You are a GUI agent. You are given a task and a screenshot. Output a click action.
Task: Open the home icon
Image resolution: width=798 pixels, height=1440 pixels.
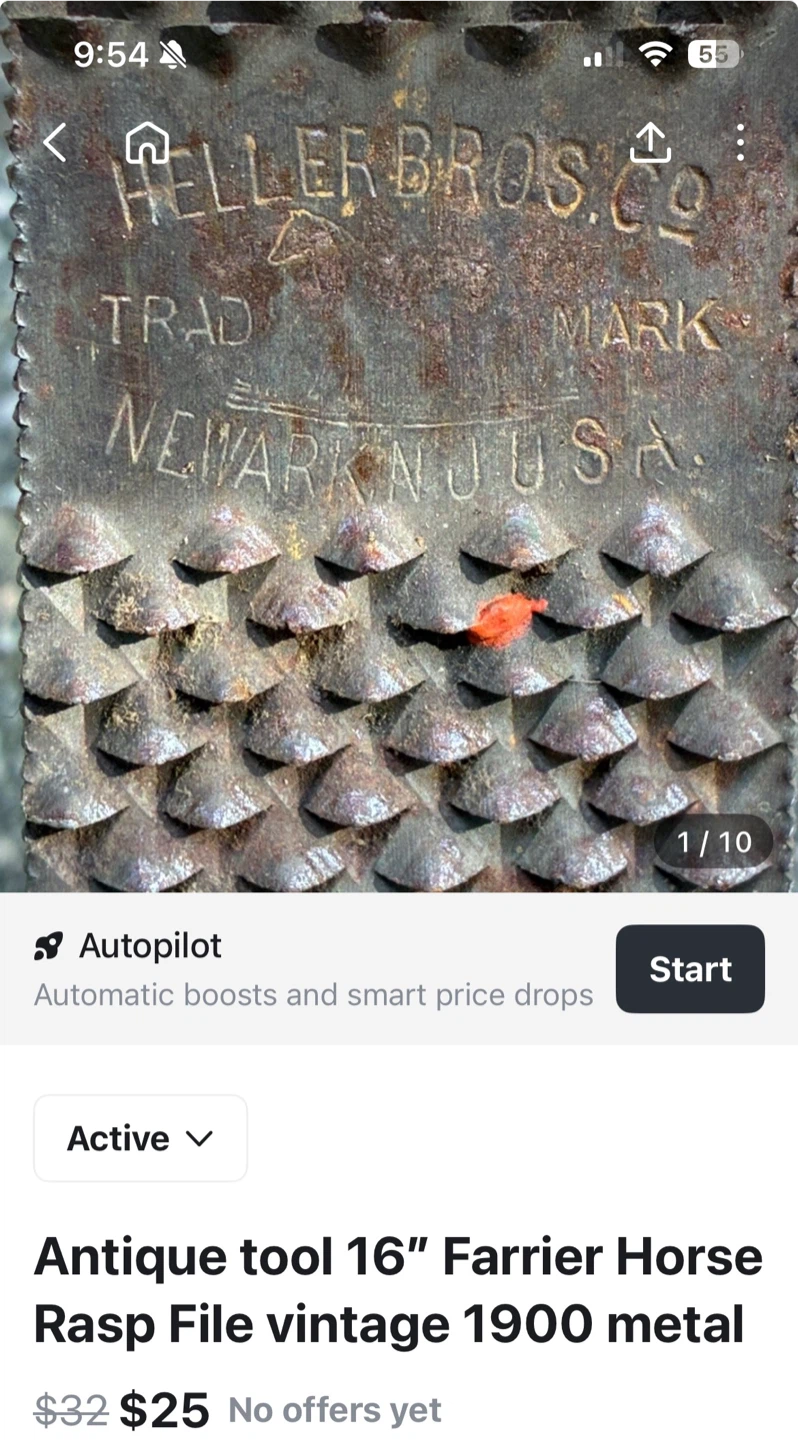147,143
